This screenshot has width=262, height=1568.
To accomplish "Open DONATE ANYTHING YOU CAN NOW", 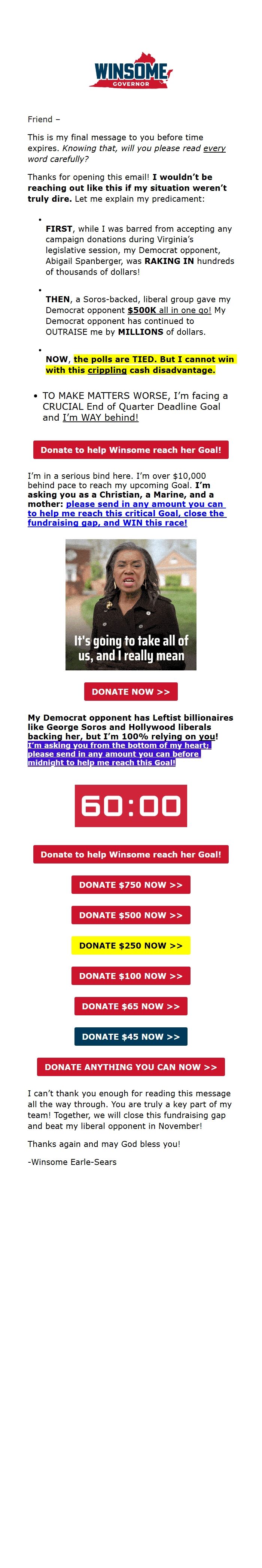I will point(131,1067).
